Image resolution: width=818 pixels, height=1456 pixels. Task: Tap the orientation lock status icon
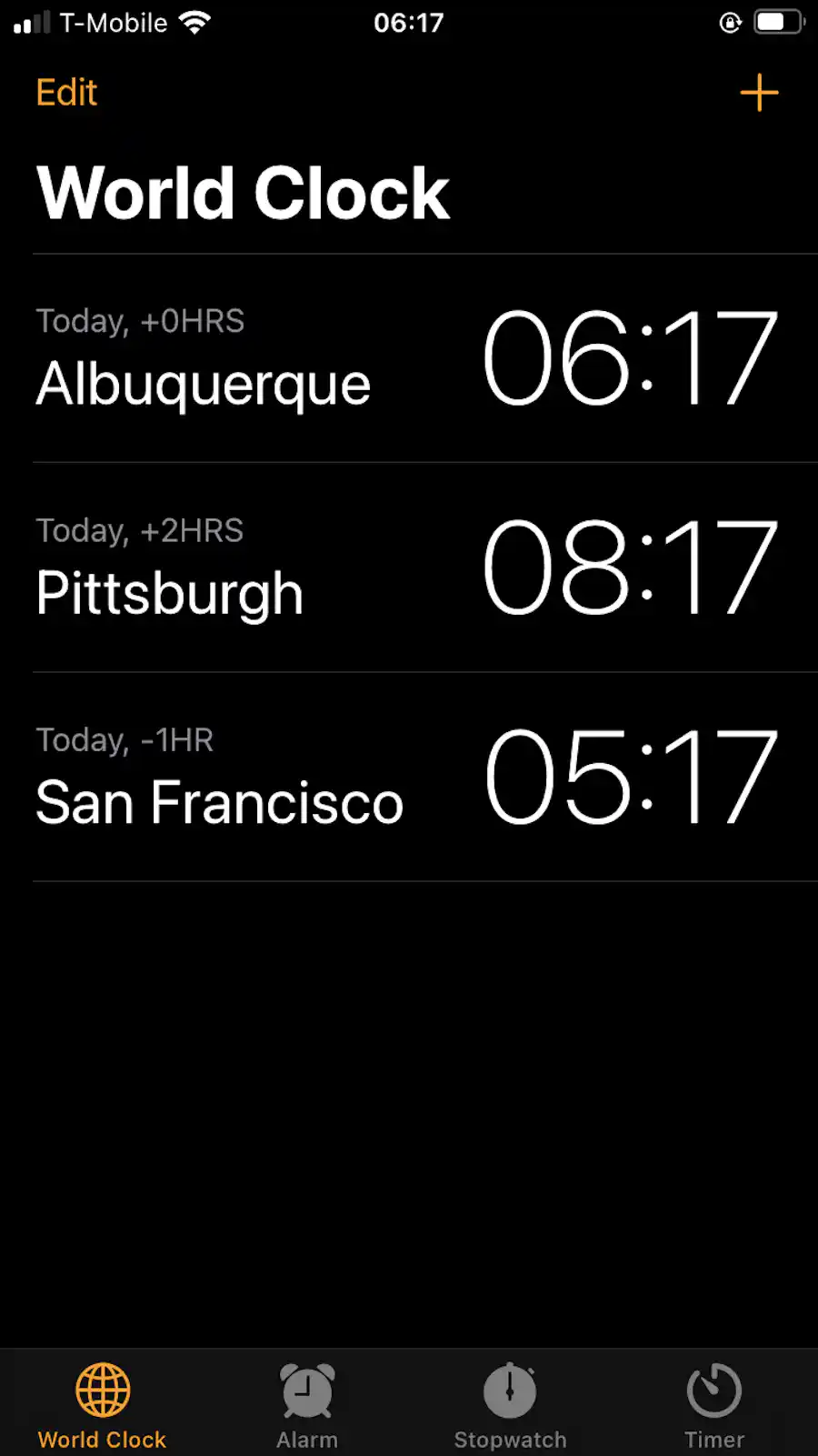730,23
